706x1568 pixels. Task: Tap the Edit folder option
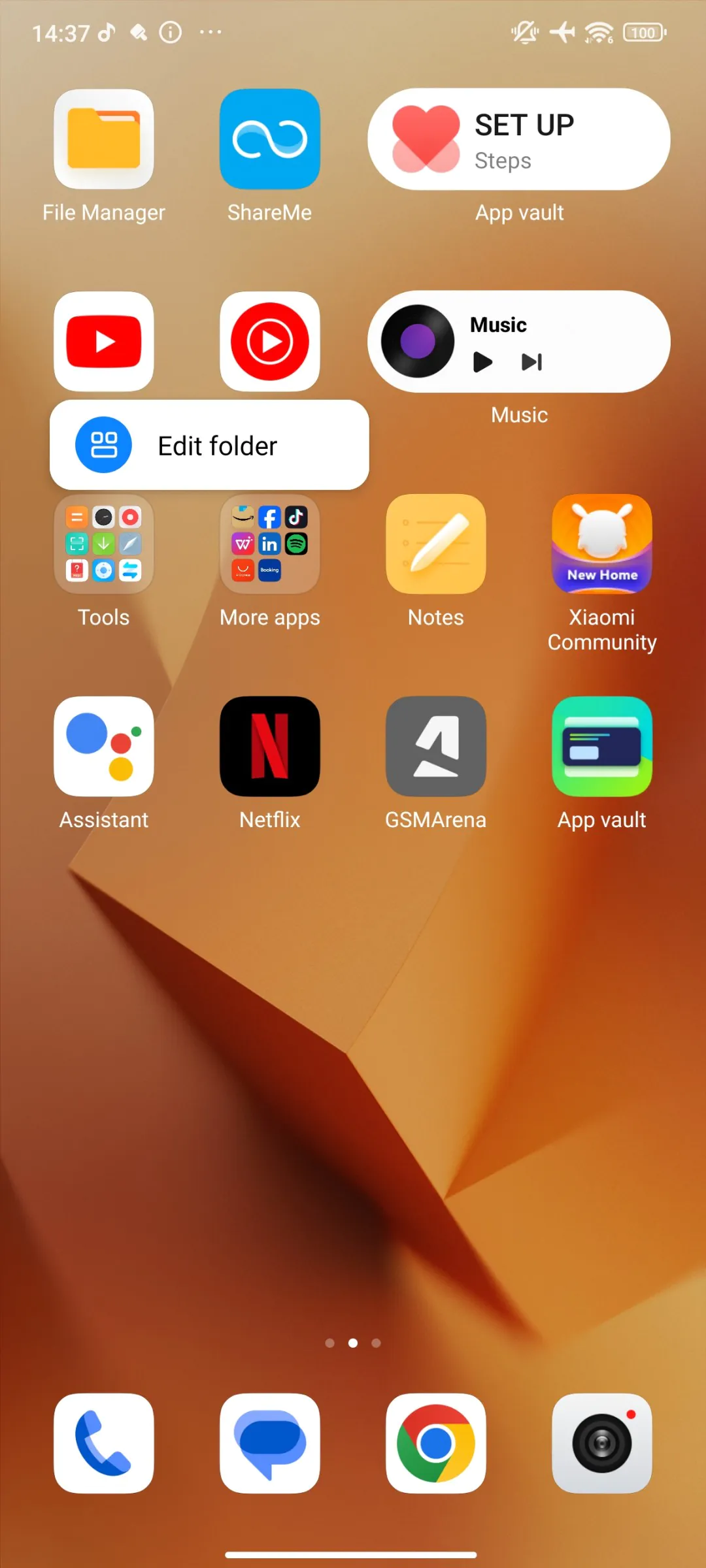coord(209,446)
